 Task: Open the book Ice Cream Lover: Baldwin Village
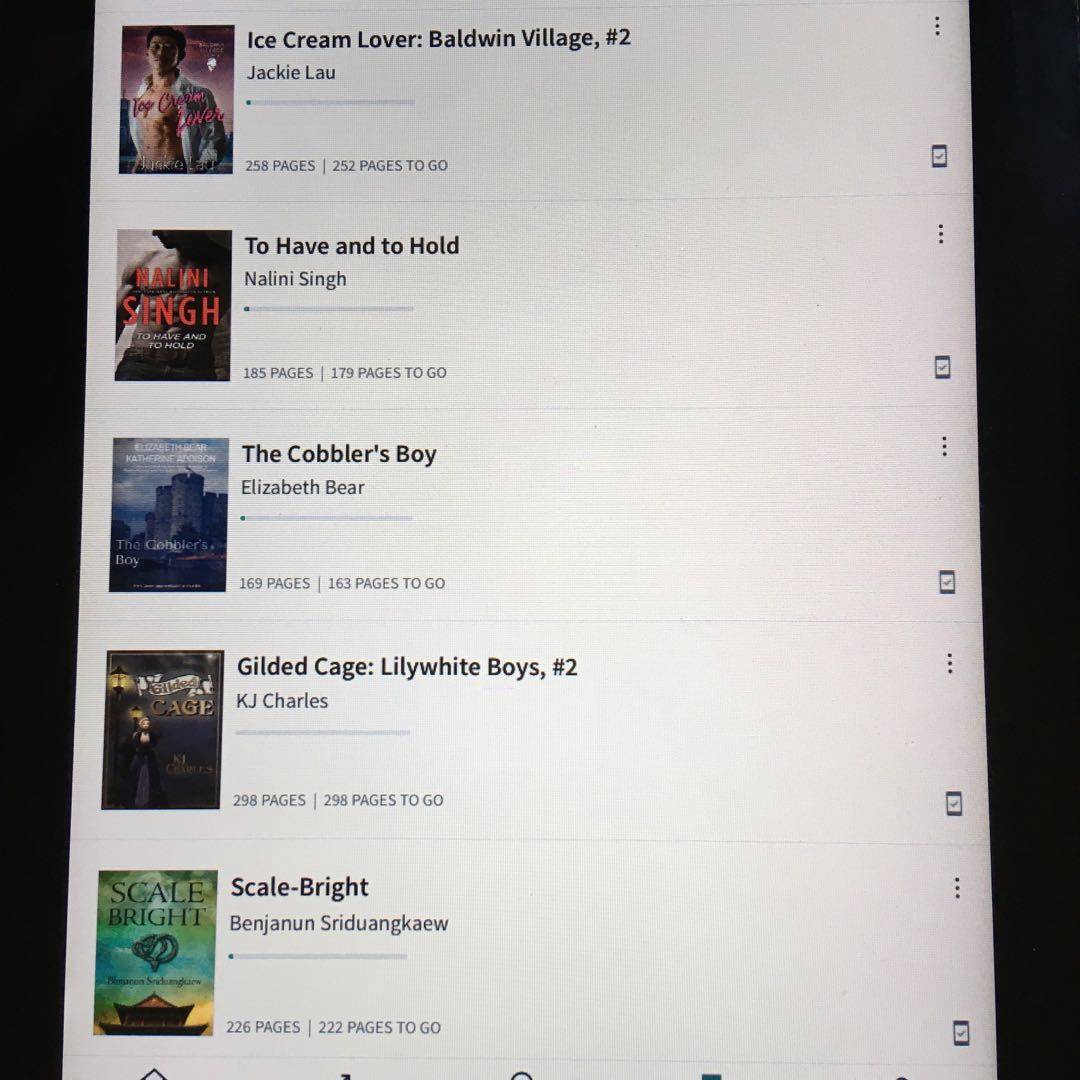(x=438, y=39)
